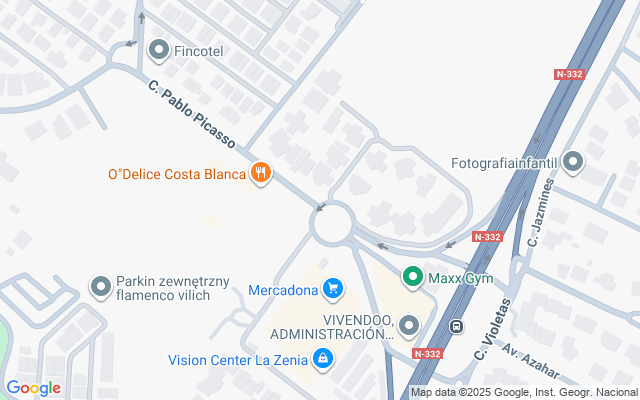The height and width of the screenshot is (400, 640).
Task: Select O'Delice Costa Blanca restaurant pin
Action: click(x=261, y=173)
